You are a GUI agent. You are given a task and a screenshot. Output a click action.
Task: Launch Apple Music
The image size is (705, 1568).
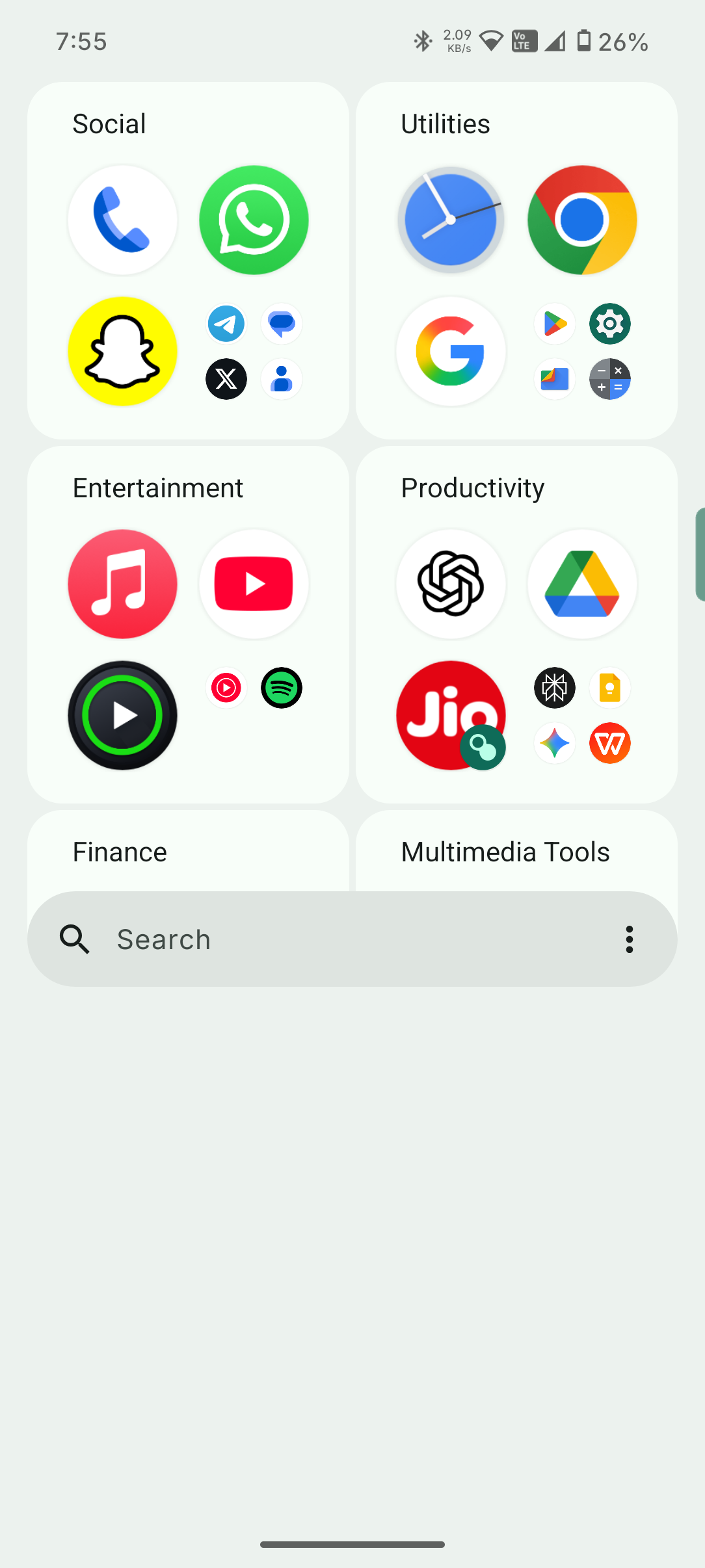[122, 584]
